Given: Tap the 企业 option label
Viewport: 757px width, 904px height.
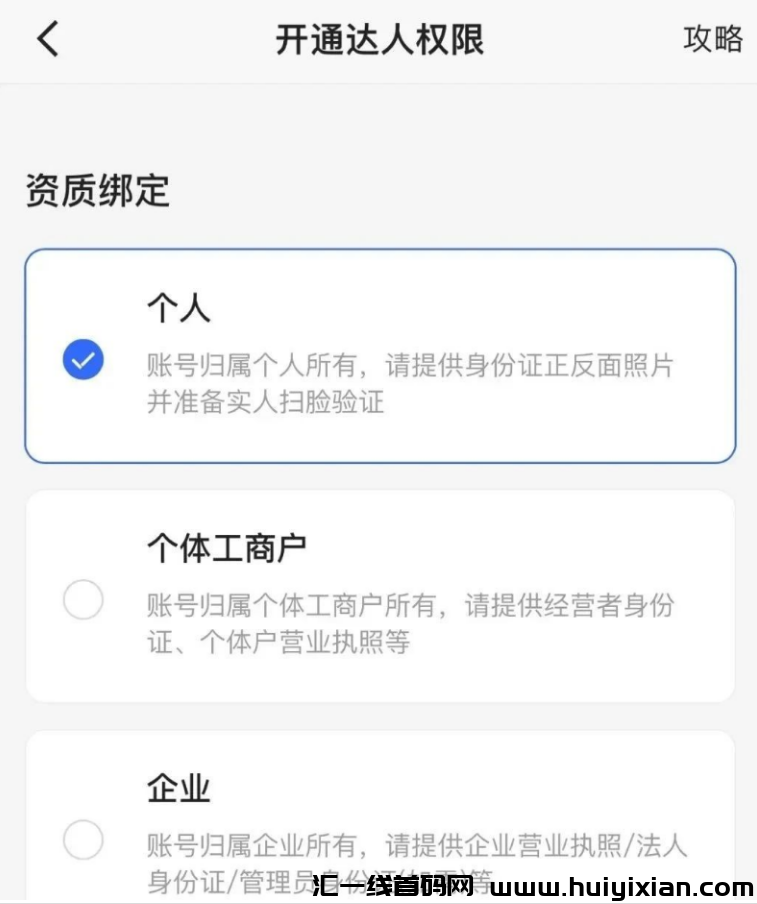Looking at the screenshot, I should tap(180, 788).
